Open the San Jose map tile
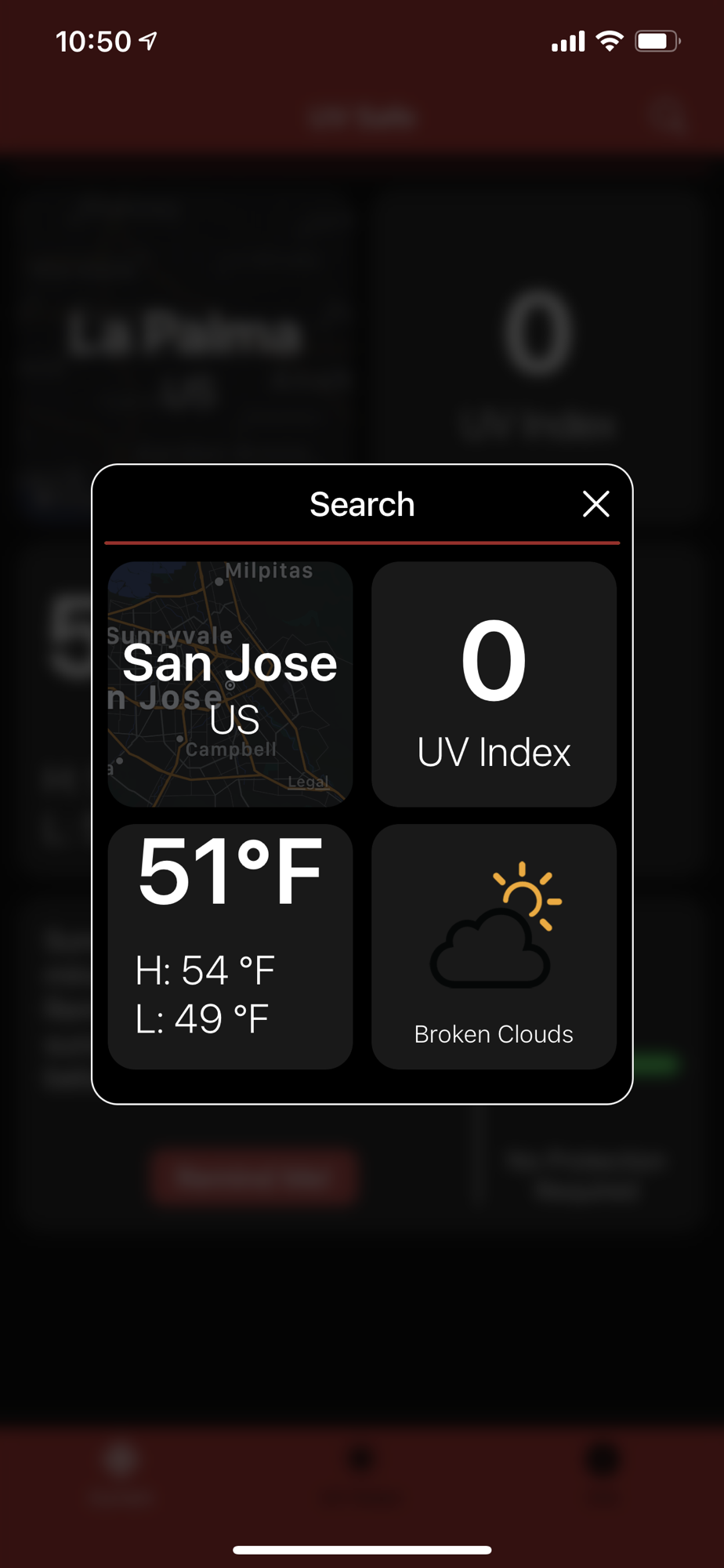 tap(230, 684)
